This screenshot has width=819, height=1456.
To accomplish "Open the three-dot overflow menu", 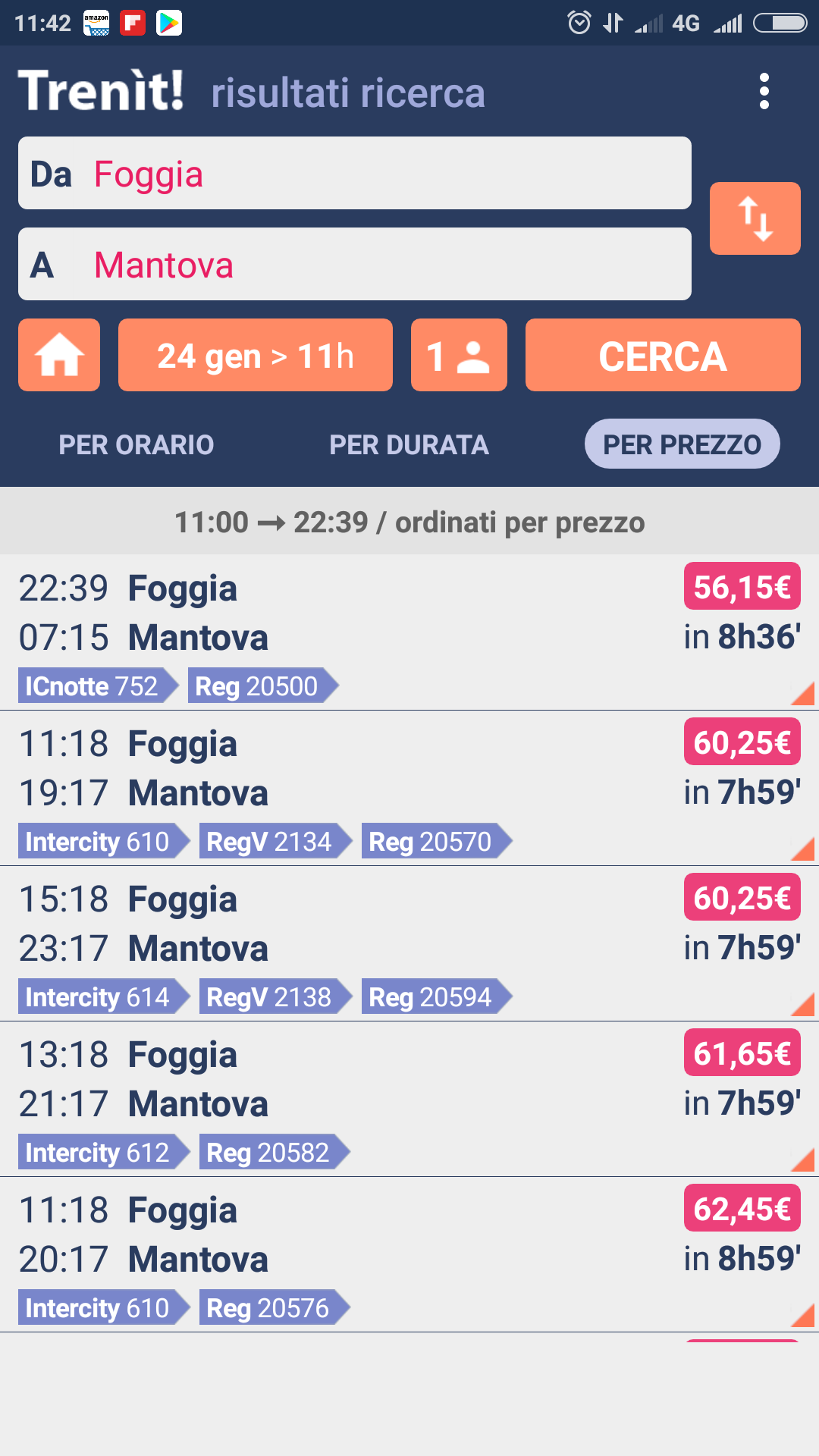I will pos(764,91).
